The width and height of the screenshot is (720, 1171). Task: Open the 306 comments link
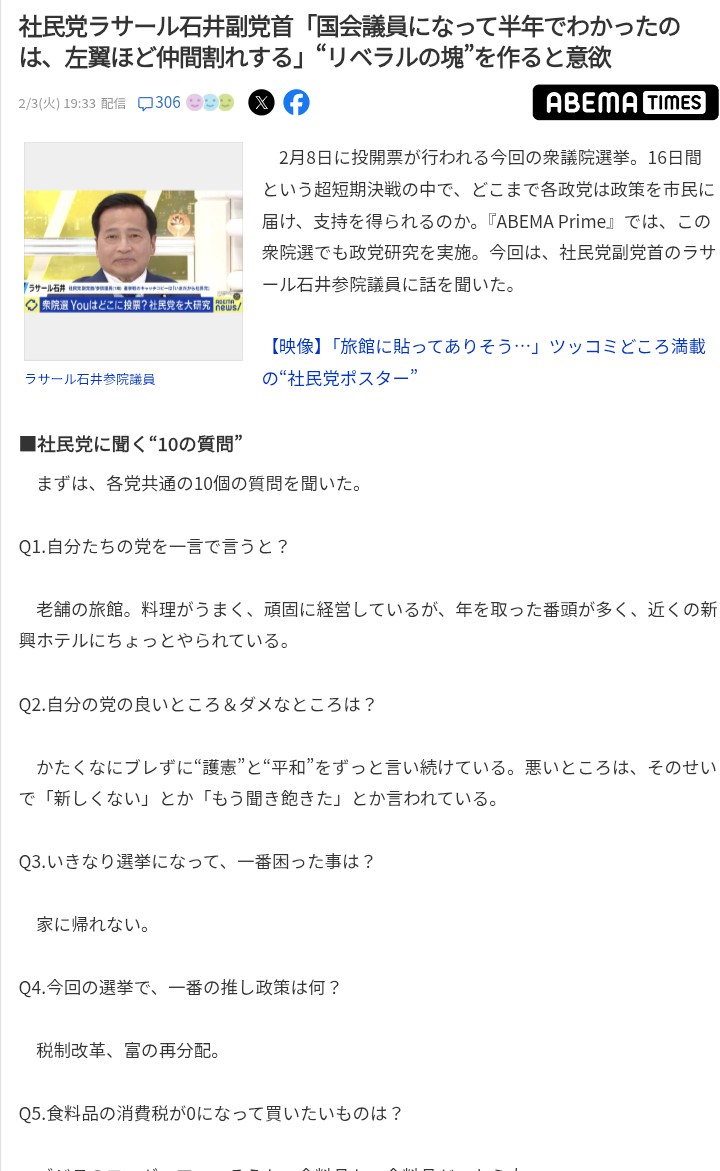tap(159, 103)
